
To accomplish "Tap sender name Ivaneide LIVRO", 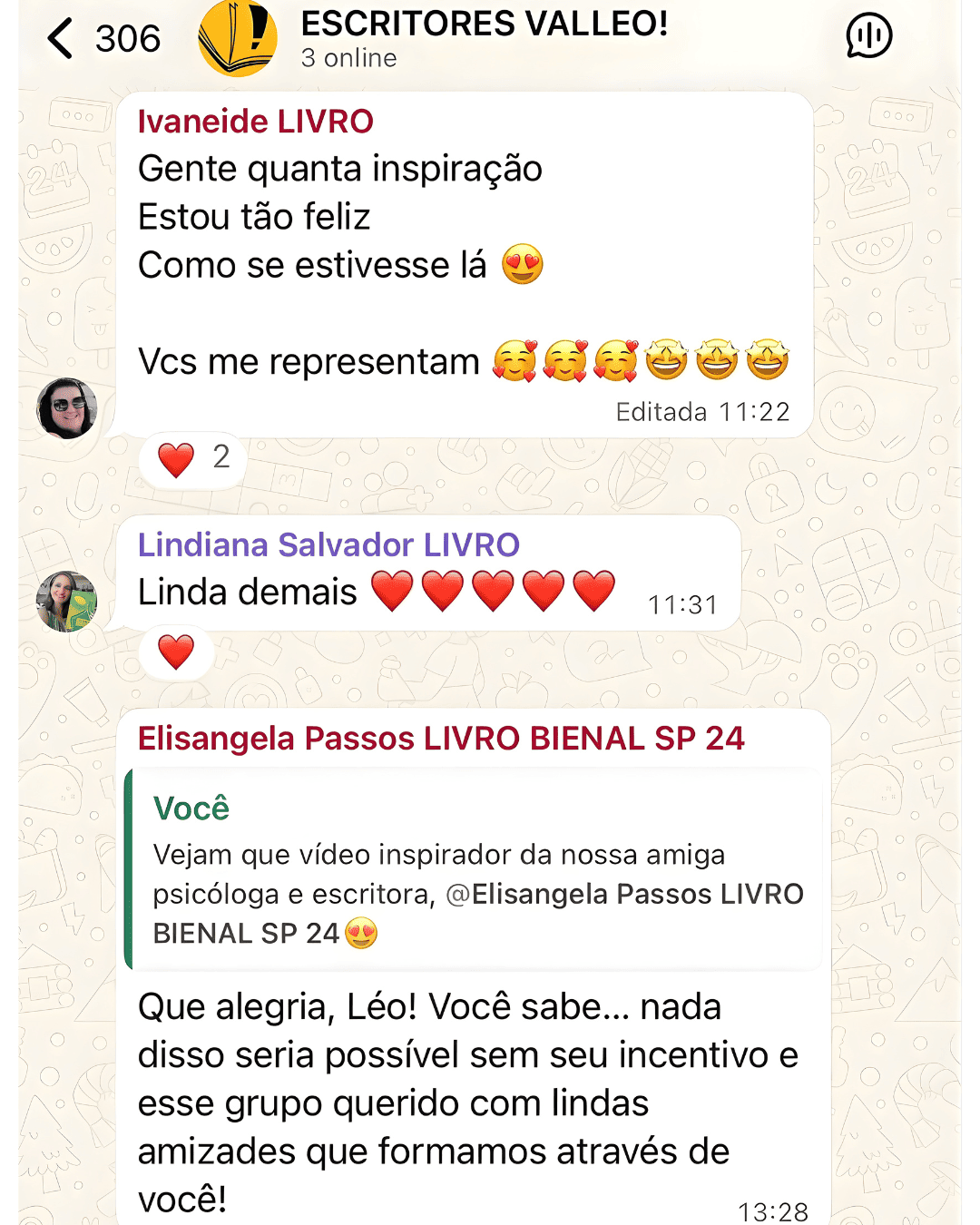I will click(255, 121).
